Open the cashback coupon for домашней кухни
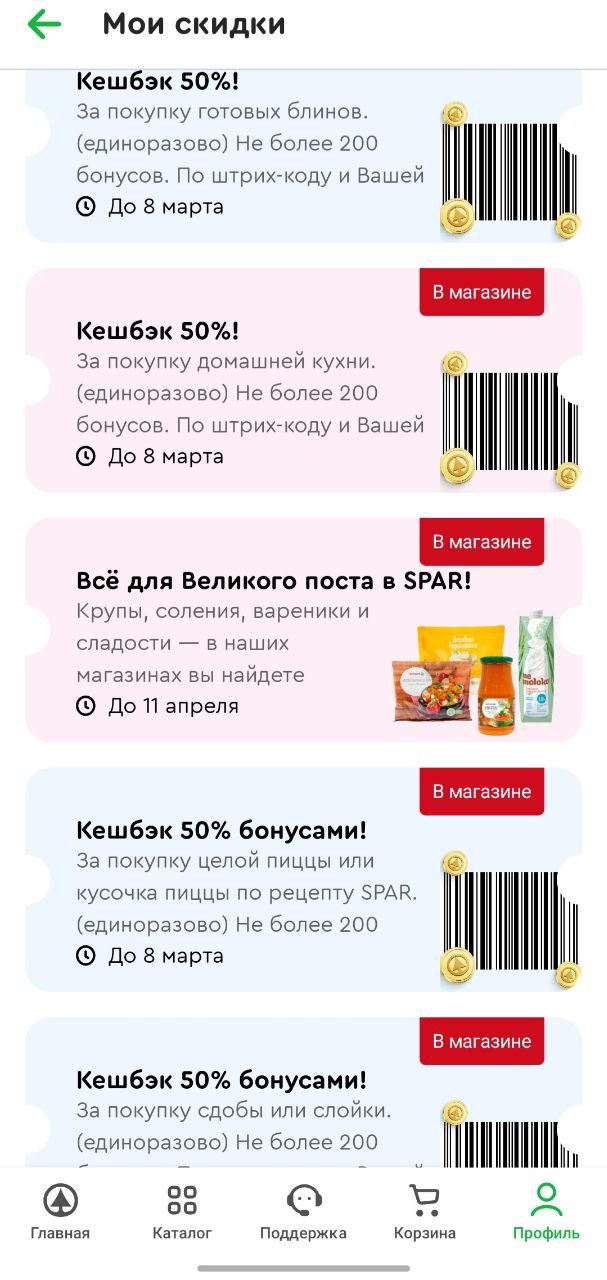This screenshot has height=1280, width=607. click(250, 392)
